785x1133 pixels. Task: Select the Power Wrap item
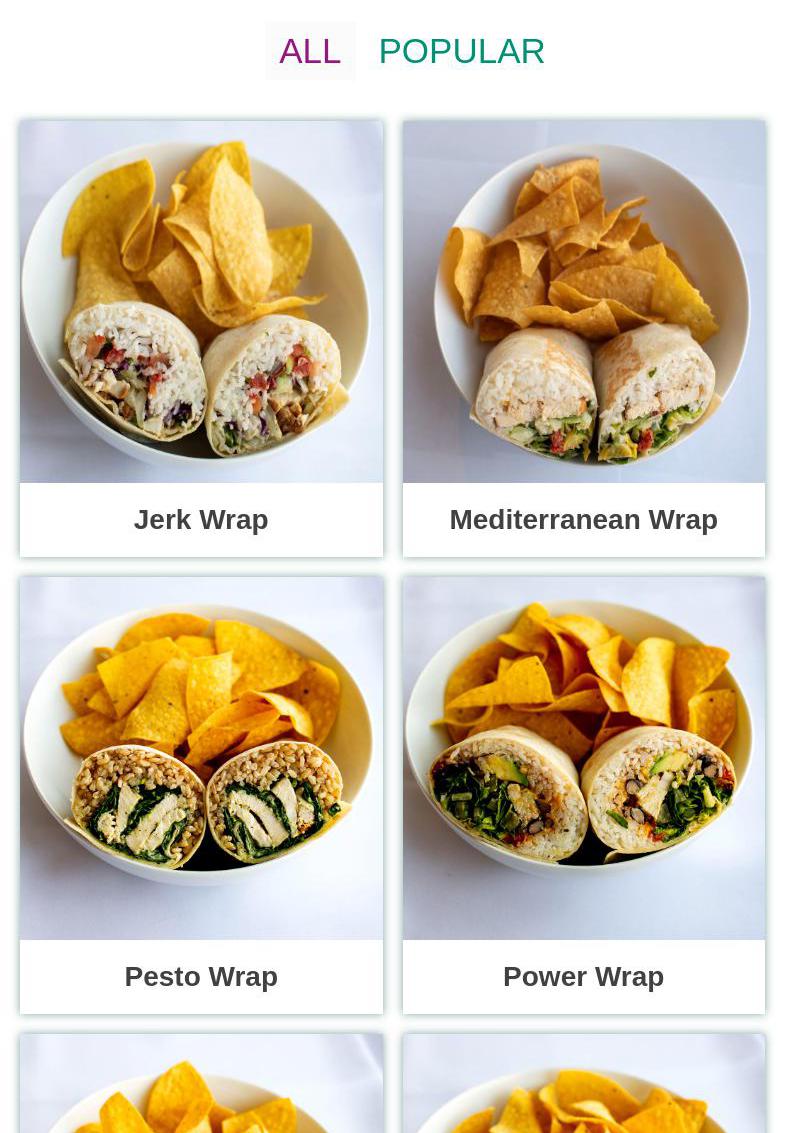click(x=584, y=794)
